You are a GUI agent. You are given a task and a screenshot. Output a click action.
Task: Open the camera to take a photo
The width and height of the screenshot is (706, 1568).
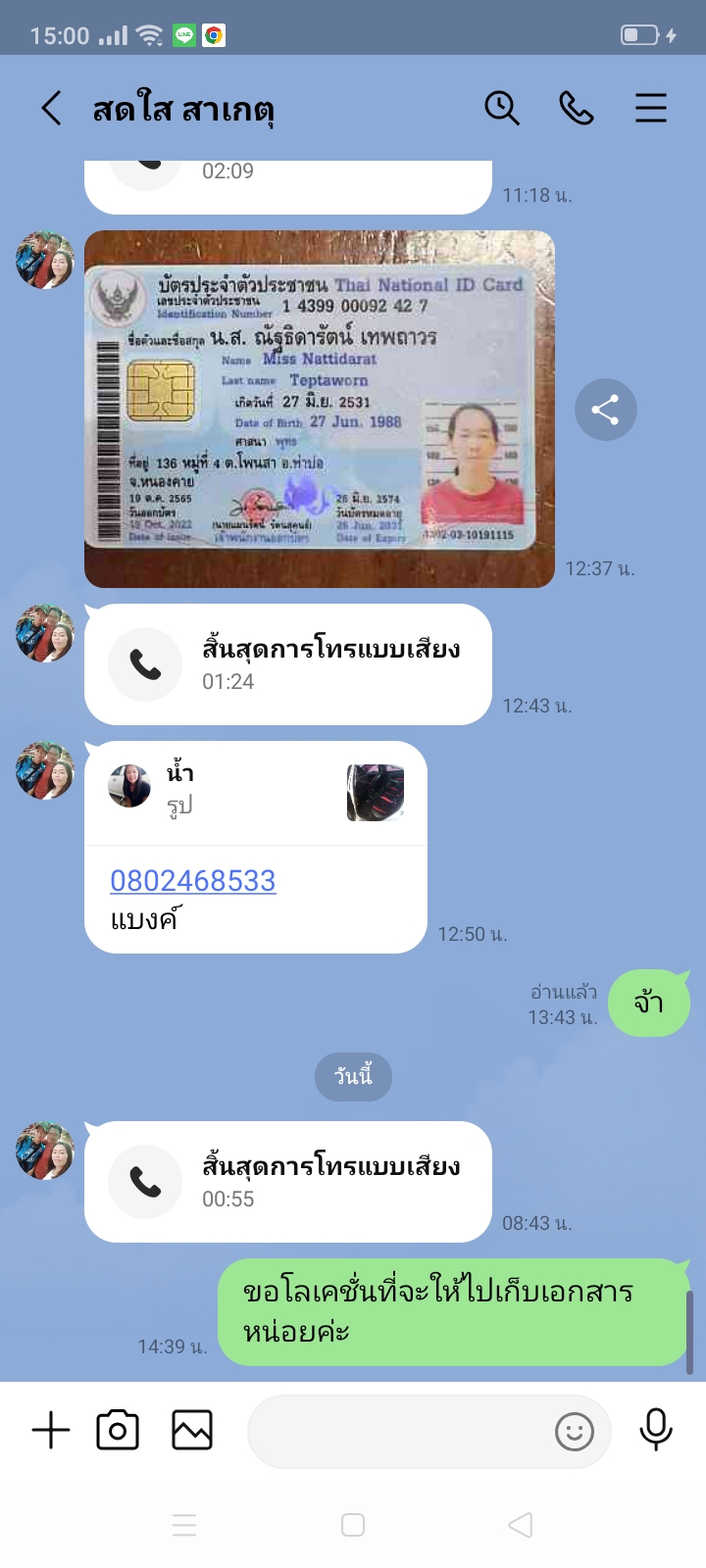[x=118, y=1431]
